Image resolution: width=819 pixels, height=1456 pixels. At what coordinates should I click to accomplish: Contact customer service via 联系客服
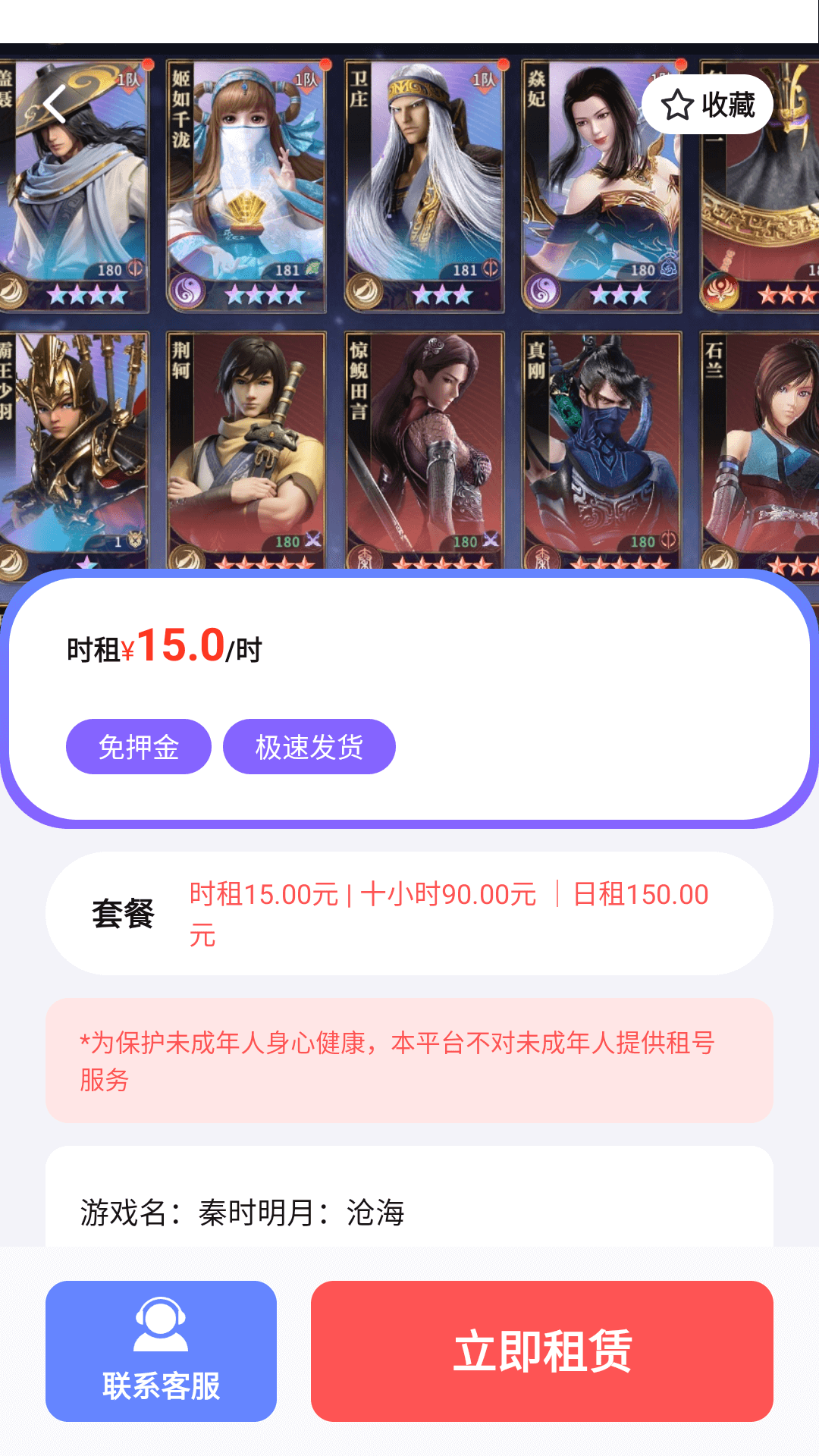coord(161,1351)
